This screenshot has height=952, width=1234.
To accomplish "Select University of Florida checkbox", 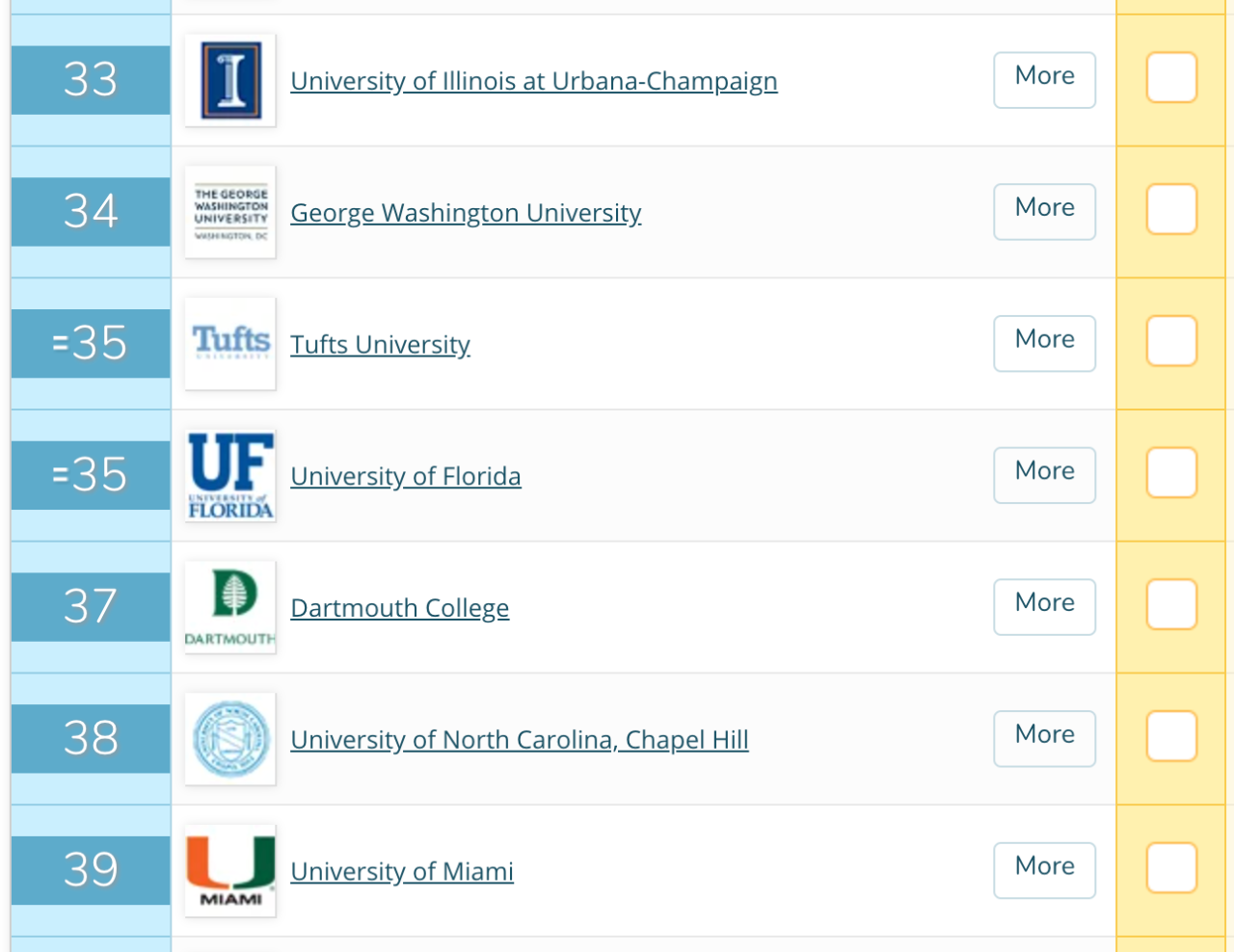I will (1171, 472).
